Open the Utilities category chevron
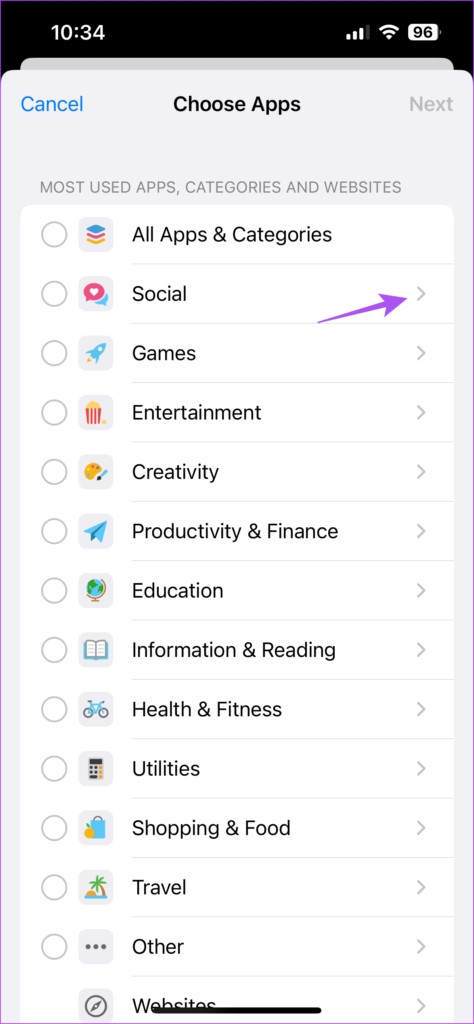The image size is (474, 1024). pos(421,769)
